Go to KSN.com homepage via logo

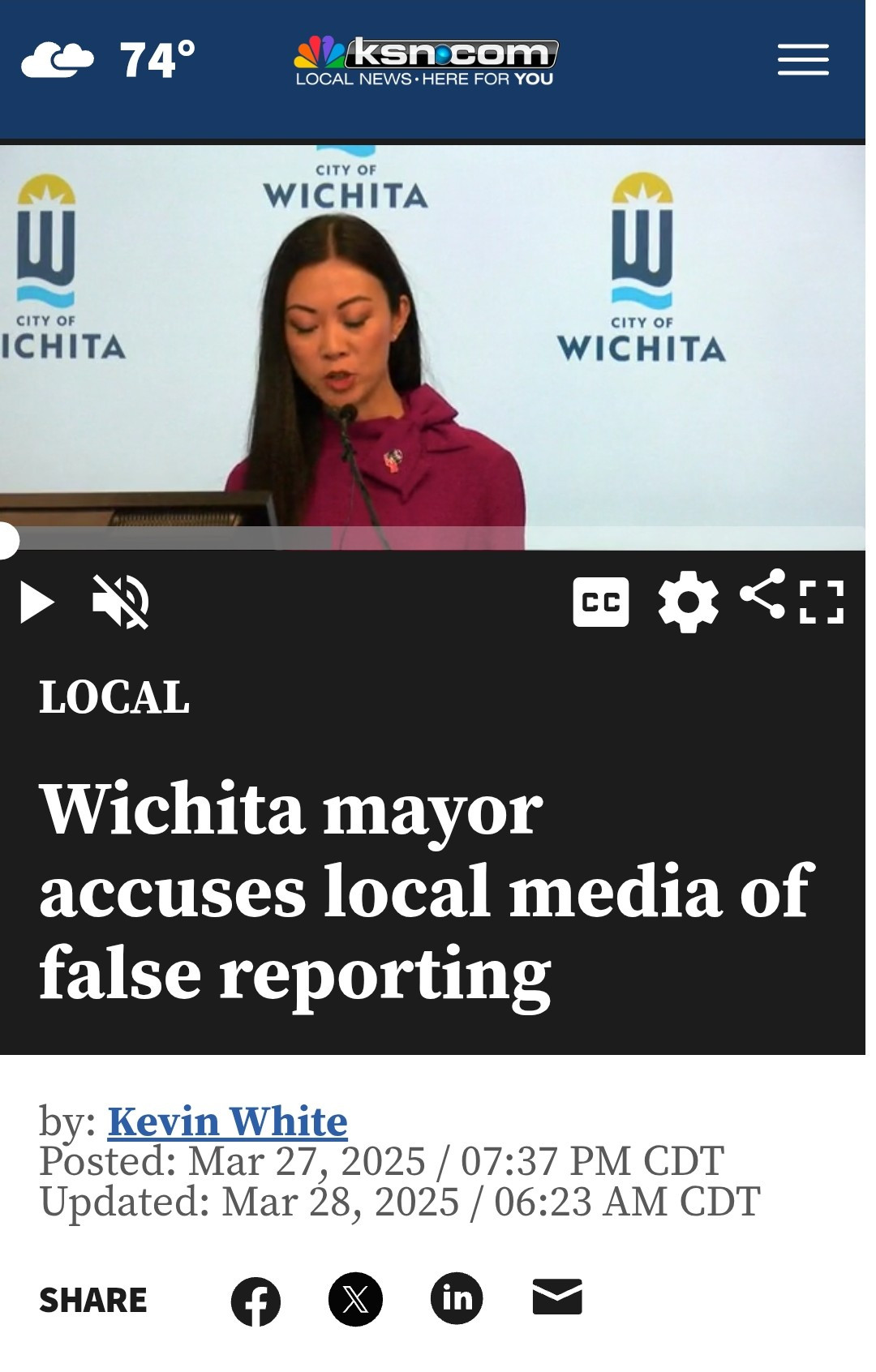426,60
